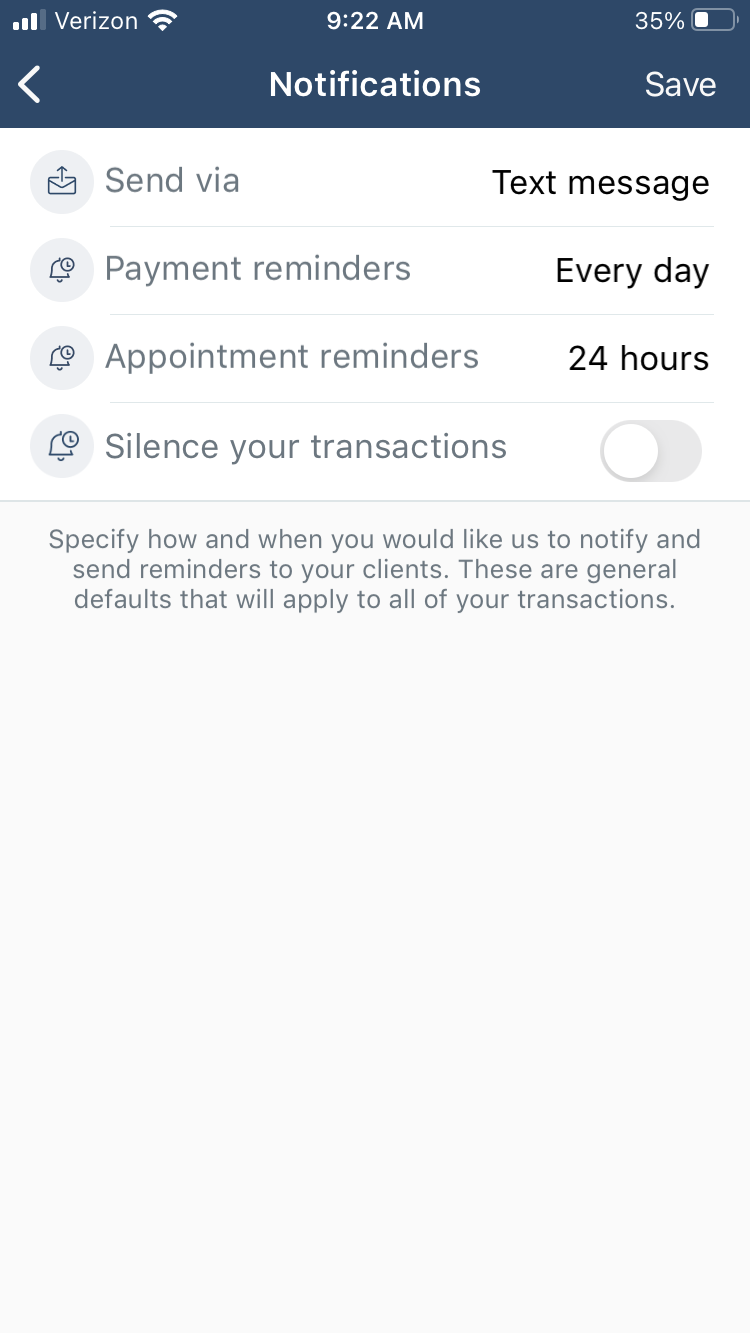
Task: Open Appointment reminders timing
Action: [375, 358]
